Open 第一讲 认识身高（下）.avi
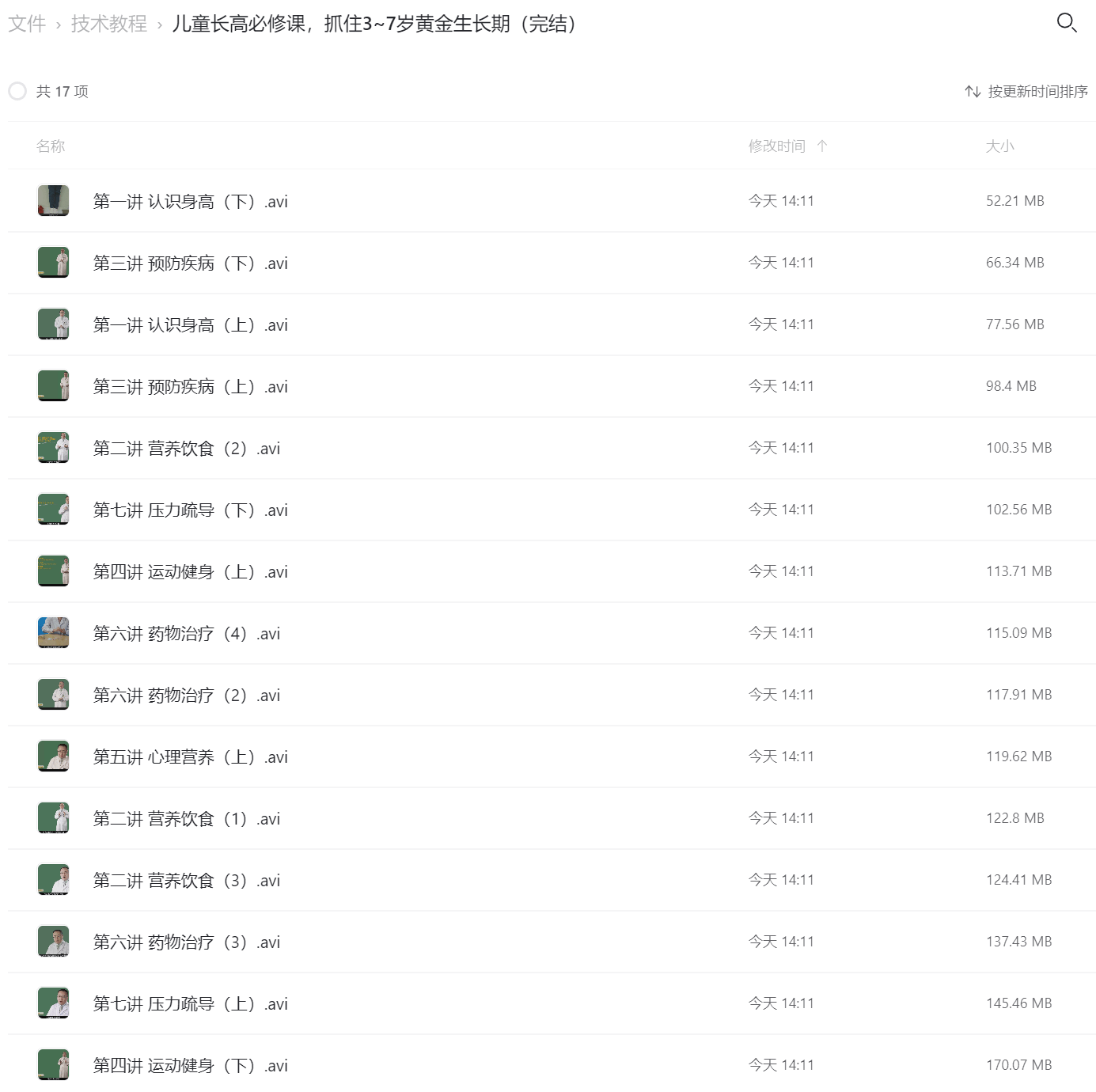 coord(190,201)
